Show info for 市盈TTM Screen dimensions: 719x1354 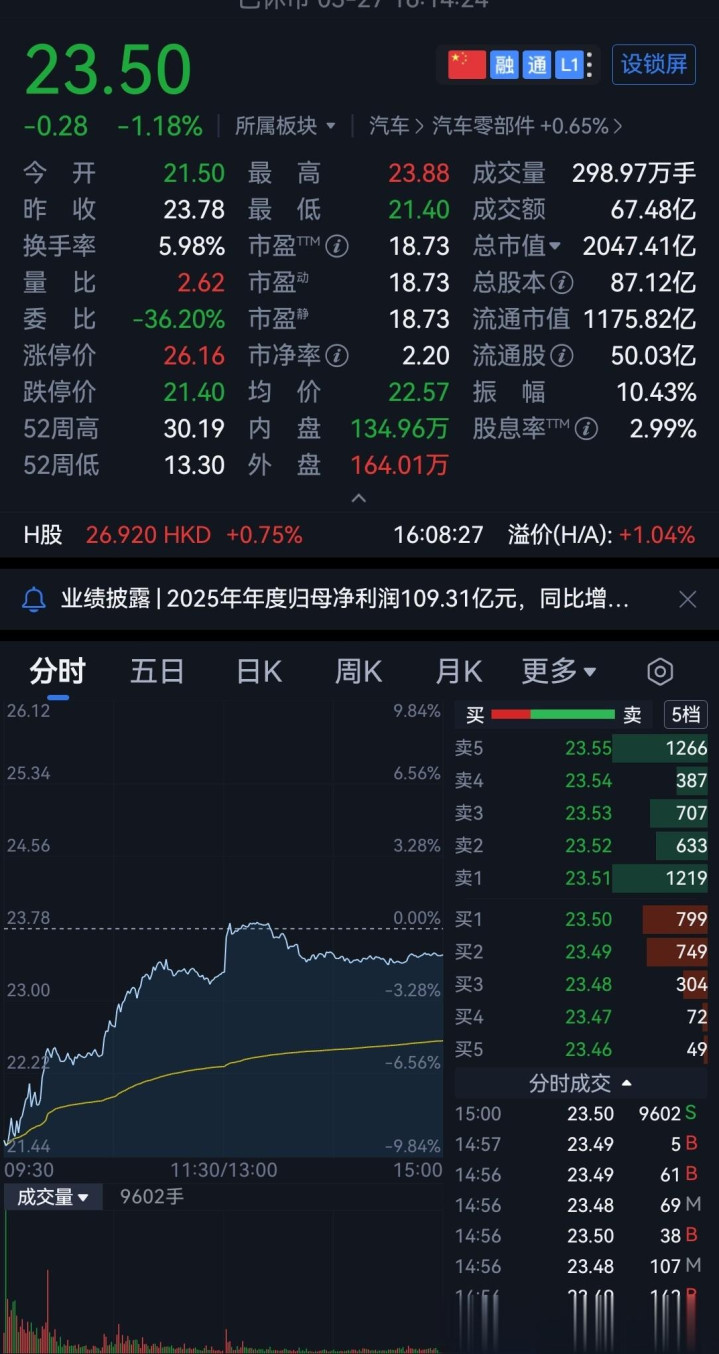click(338, 246)
